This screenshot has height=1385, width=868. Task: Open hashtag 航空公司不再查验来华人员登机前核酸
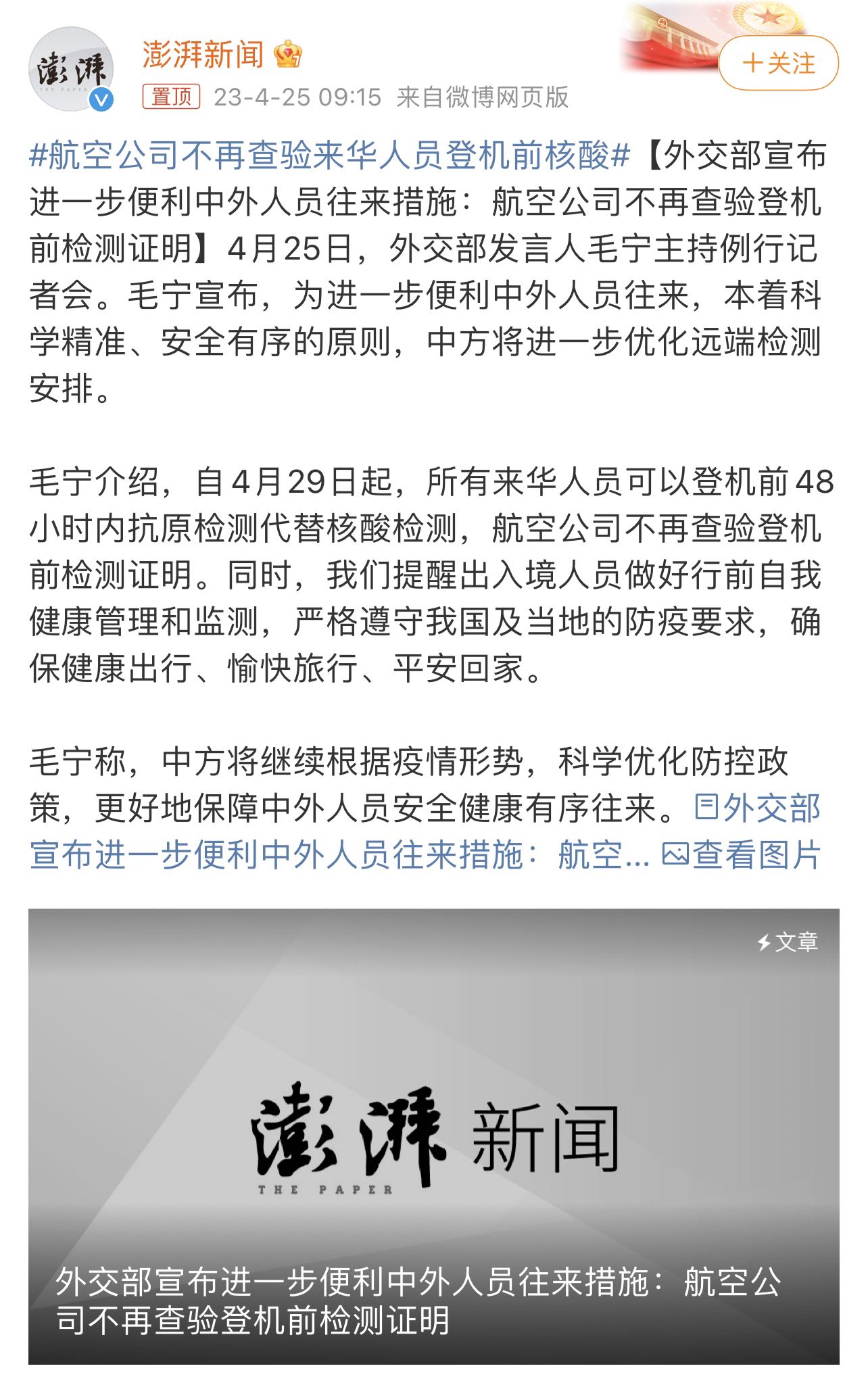click(329, 155)
